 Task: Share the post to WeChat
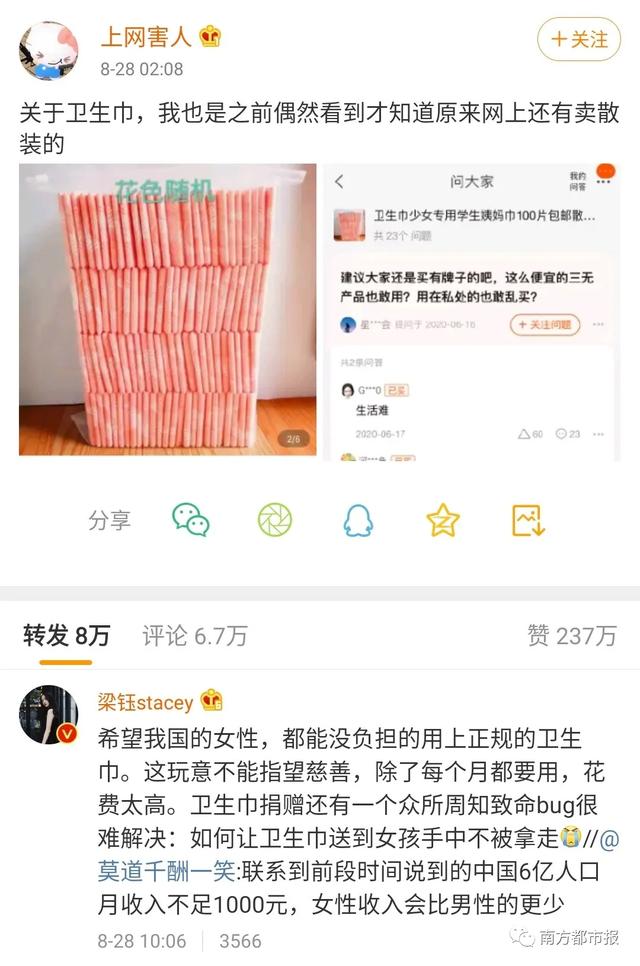[x=190, y=520]
